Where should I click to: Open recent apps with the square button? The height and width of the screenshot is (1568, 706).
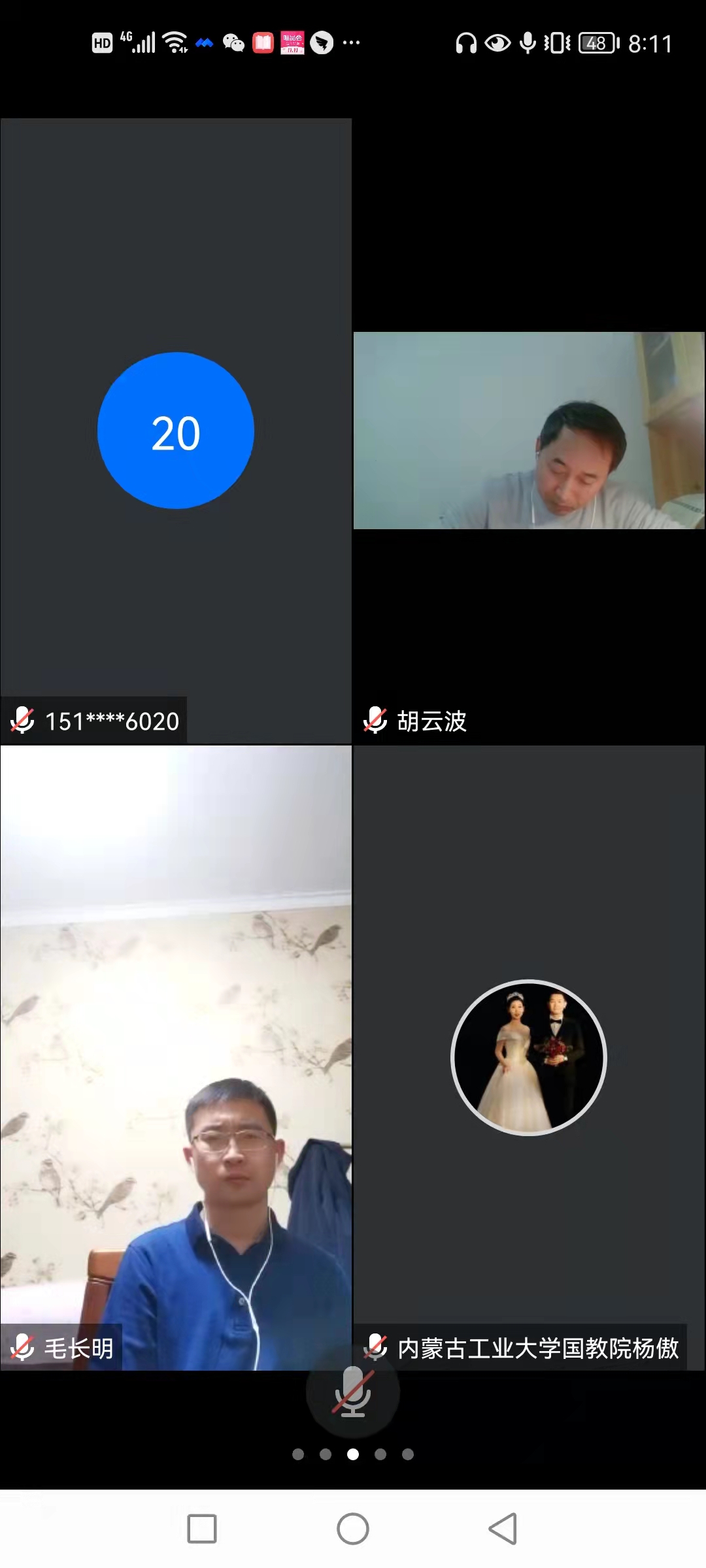coord(202,1529)
